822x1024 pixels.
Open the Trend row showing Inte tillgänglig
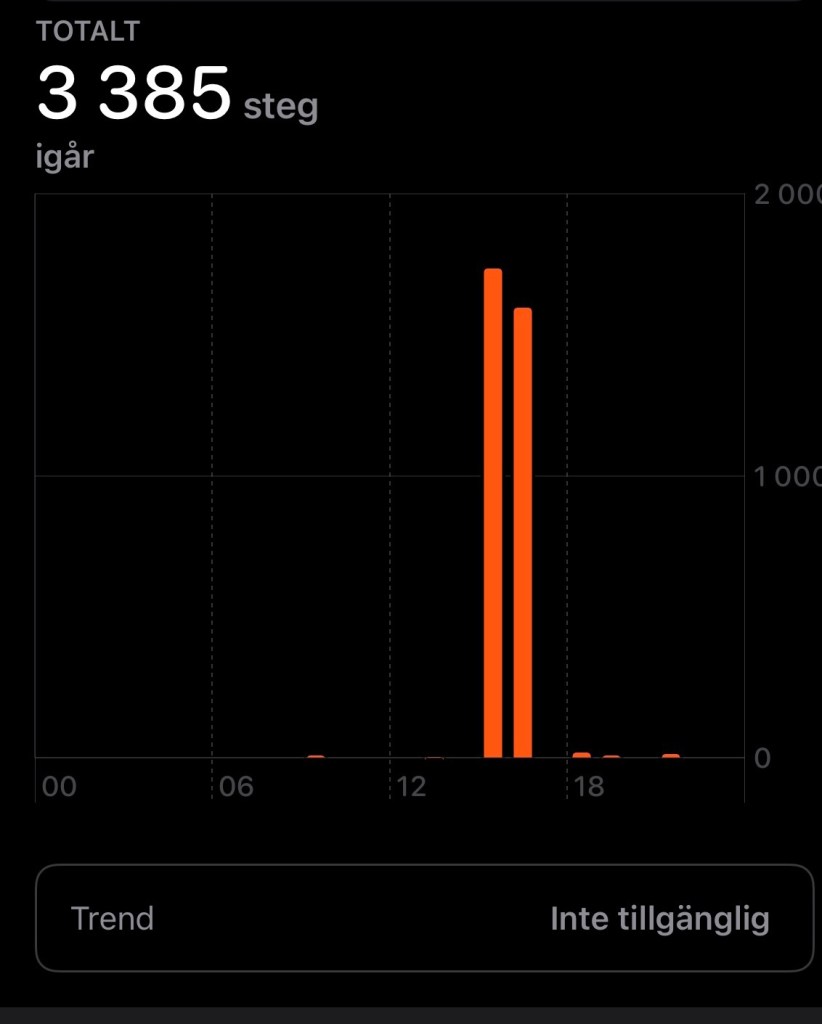[x=424, y=918]
